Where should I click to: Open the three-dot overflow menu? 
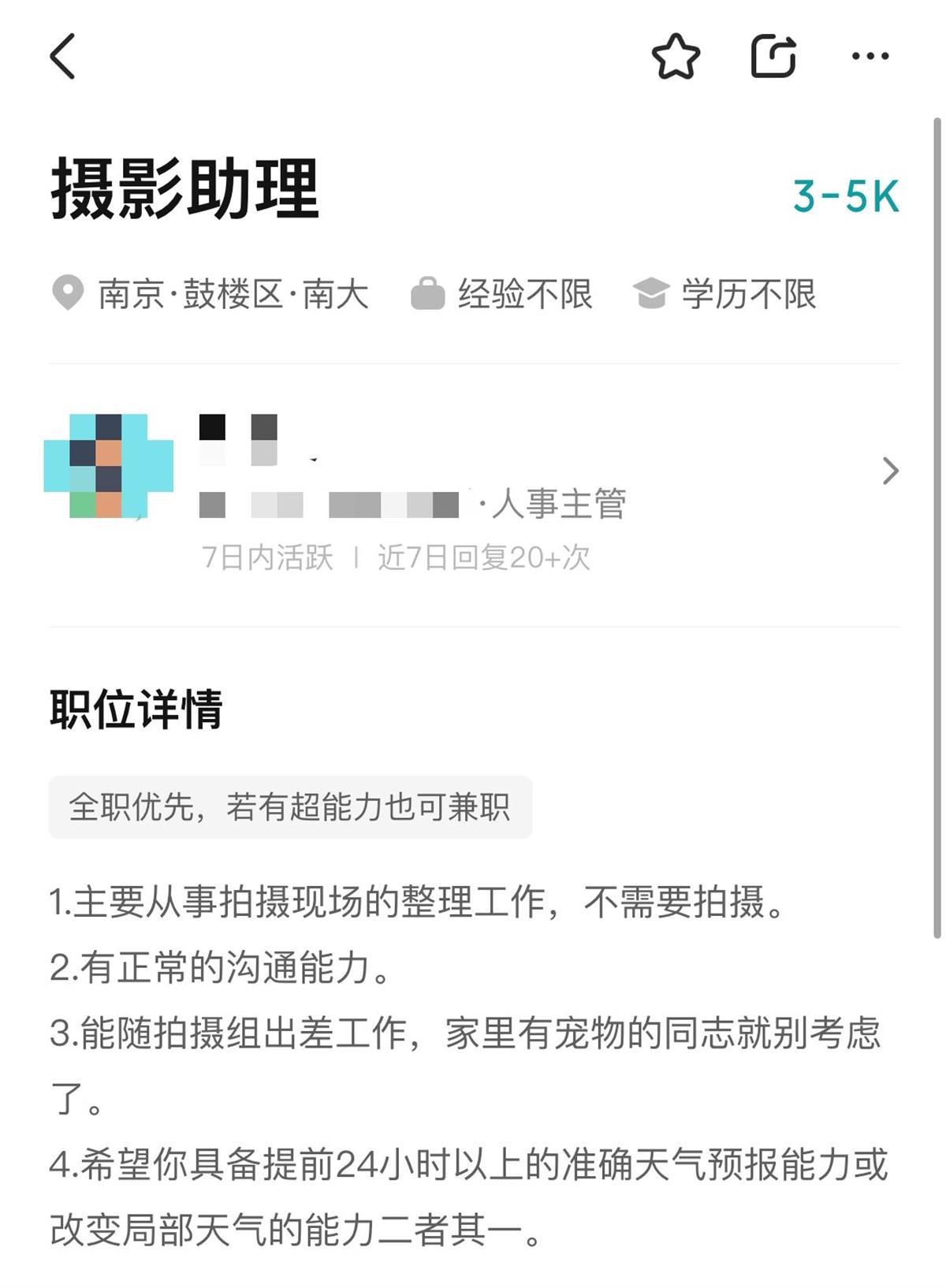pyautogui.click(x=870, y=56)
